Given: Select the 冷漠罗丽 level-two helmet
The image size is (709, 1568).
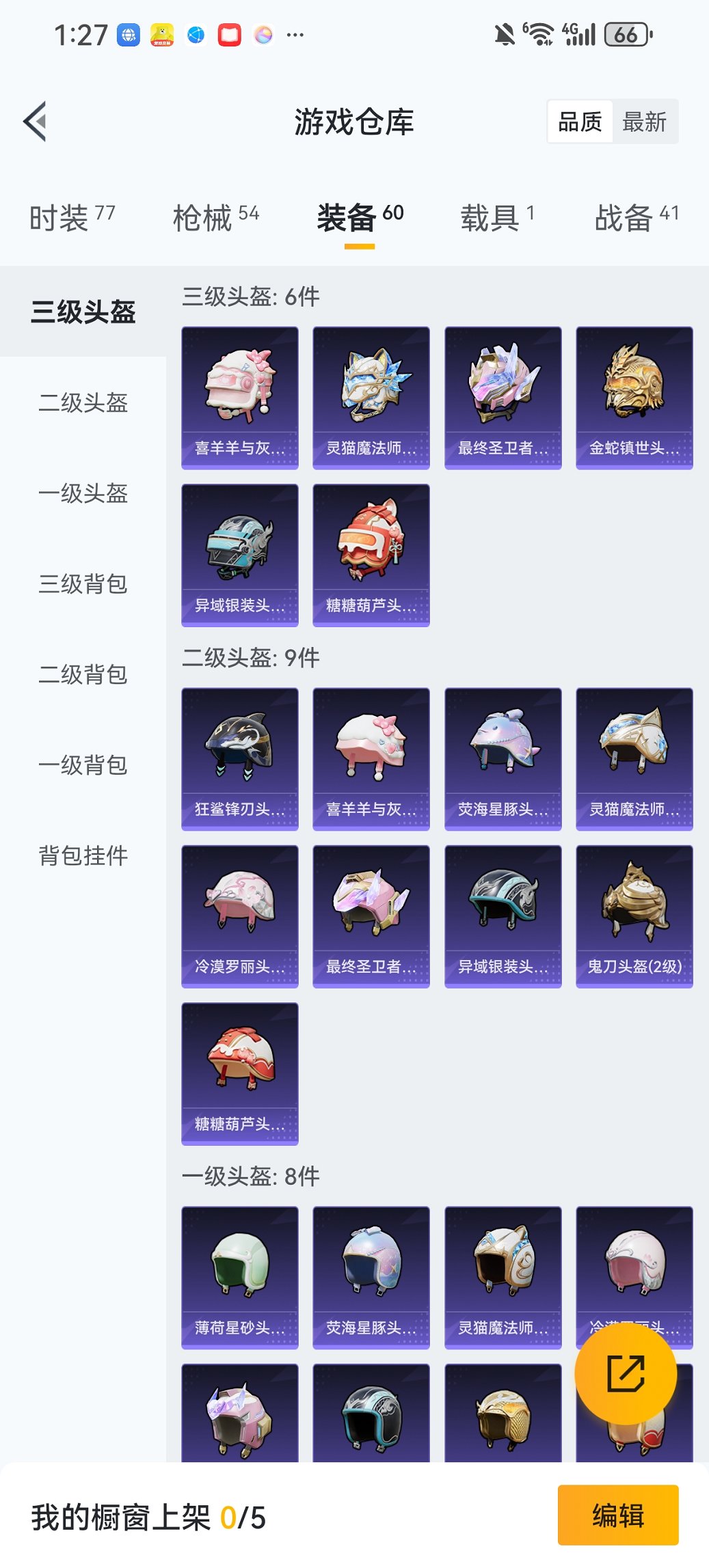Looking at the screenshot, I should click(x=239, y=916).
